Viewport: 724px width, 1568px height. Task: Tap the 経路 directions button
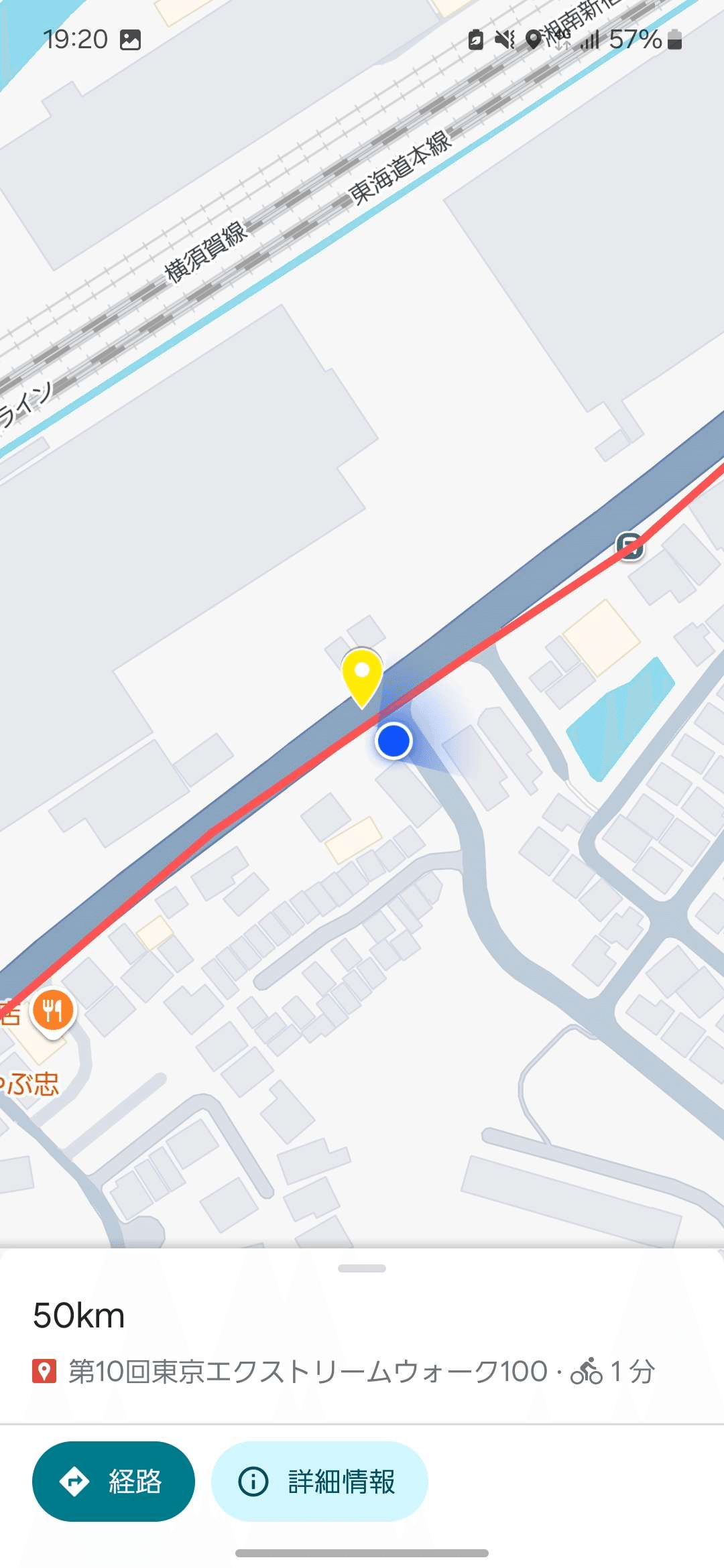(x=113, y=1481)
